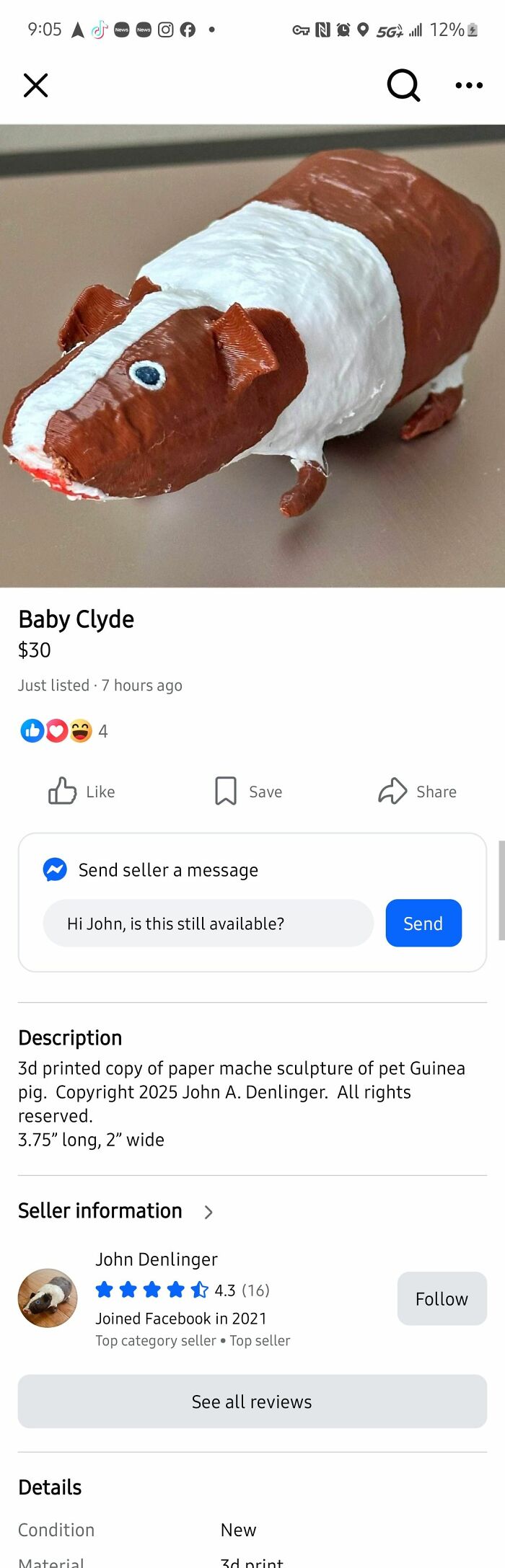Save the Baby Clyde listing
The height and width of the screenshot is (1568, 505).
pyautogui.click(x=248, y=792)
